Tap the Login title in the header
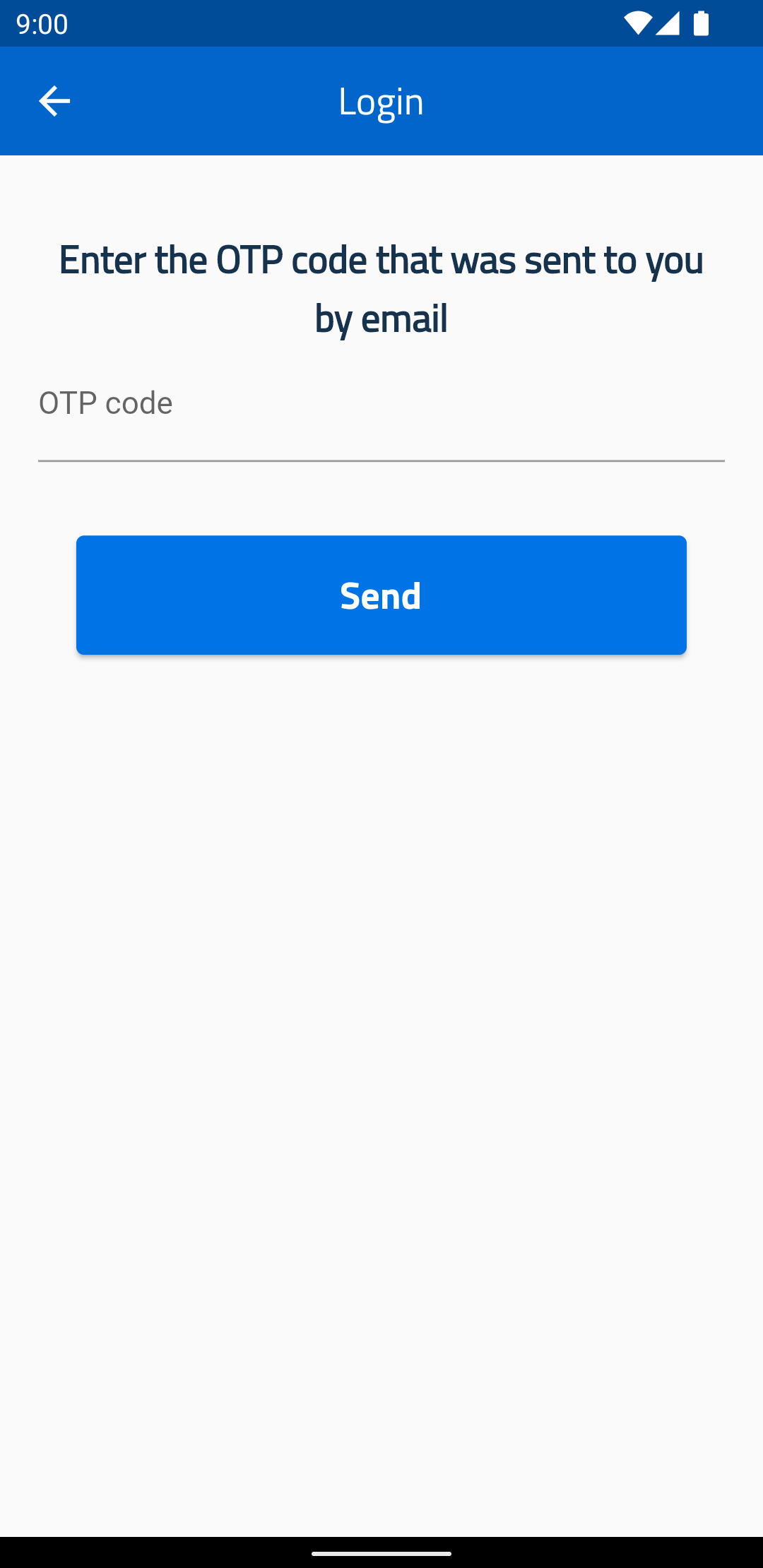This screenshot has width=763, height=1568. click(381, 101)
